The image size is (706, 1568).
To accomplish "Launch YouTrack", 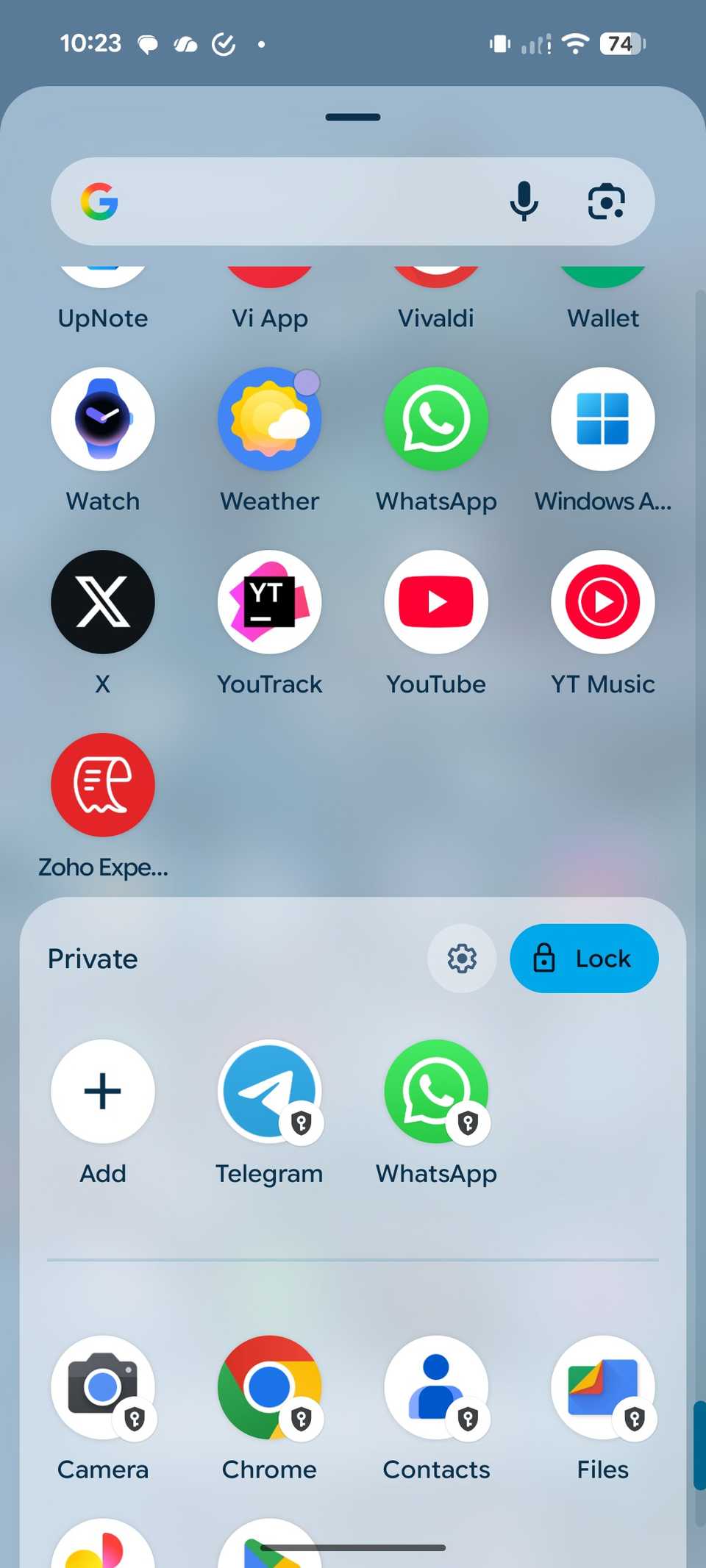I will (269, 602).
